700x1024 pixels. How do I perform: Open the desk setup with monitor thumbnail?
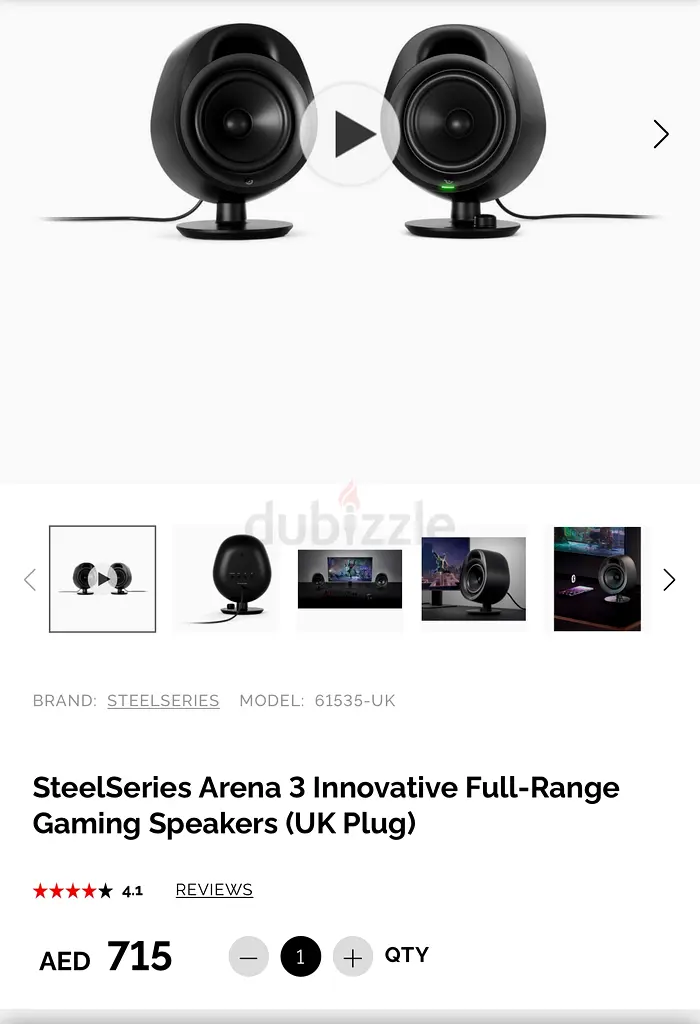pos(350,579)
